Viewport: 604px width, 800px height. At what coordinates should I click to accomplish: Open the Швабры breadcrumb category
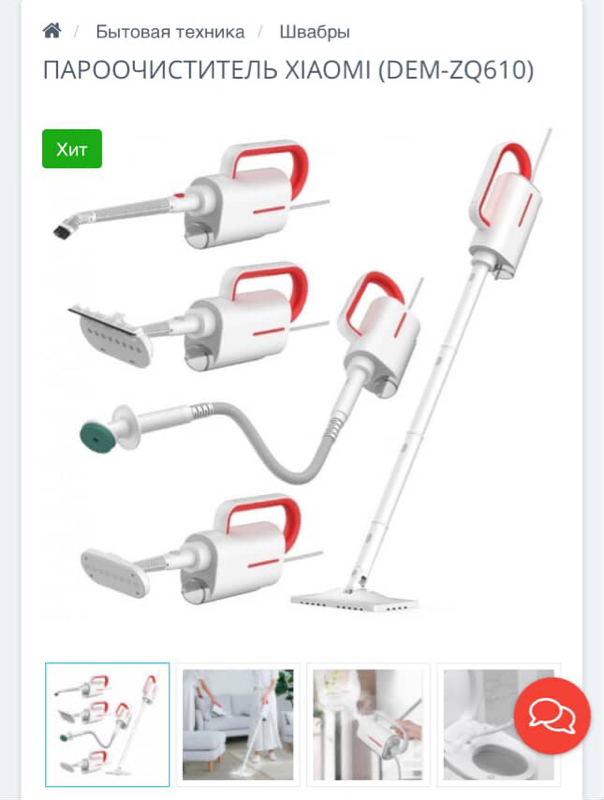[x=315, y=32]
